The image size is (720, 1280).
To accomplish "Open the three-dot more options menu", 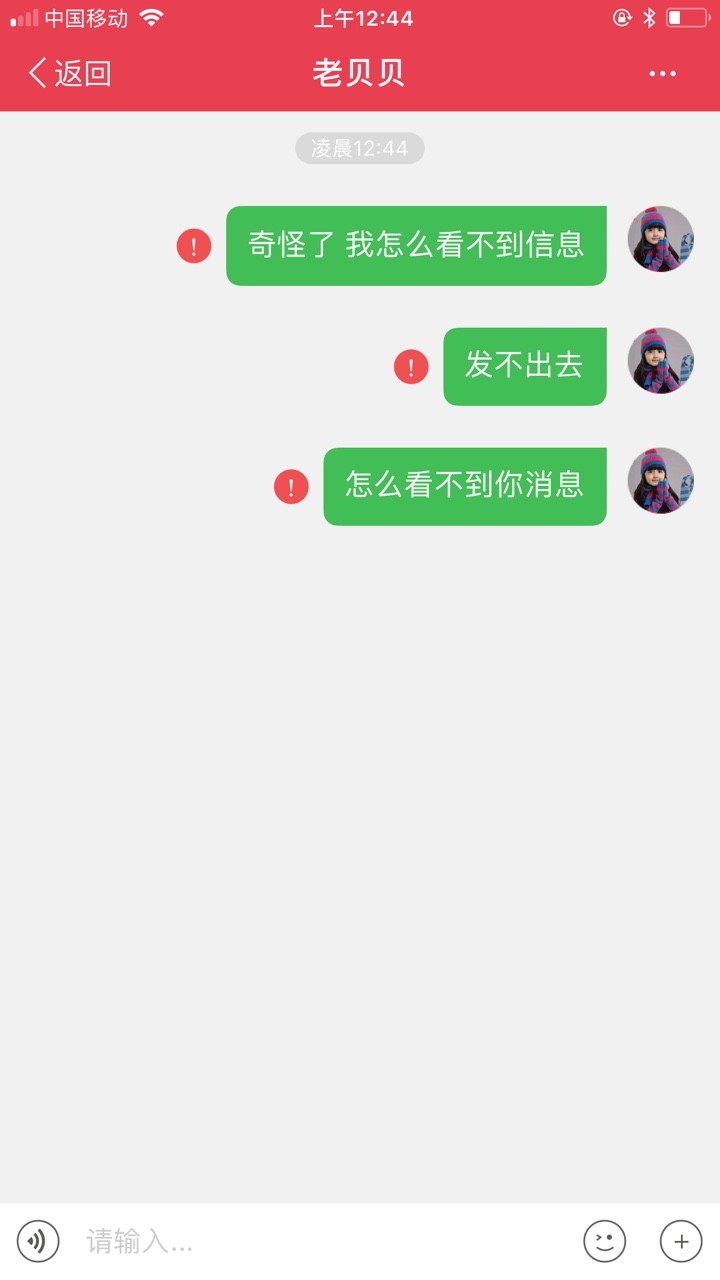I will (x=662, y=73).
